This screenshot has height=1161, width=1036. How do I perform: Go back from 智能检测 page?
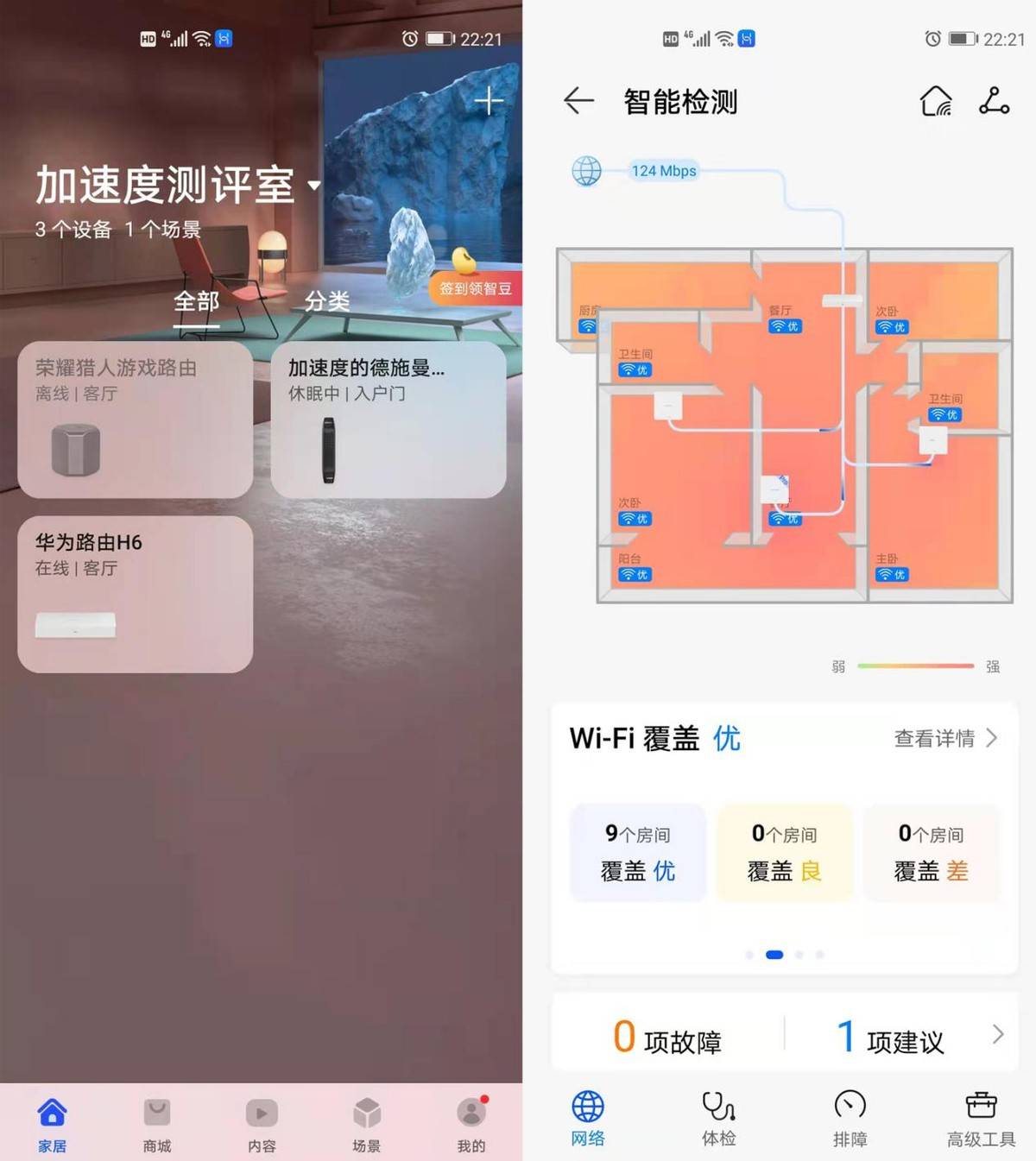(578, 102)
